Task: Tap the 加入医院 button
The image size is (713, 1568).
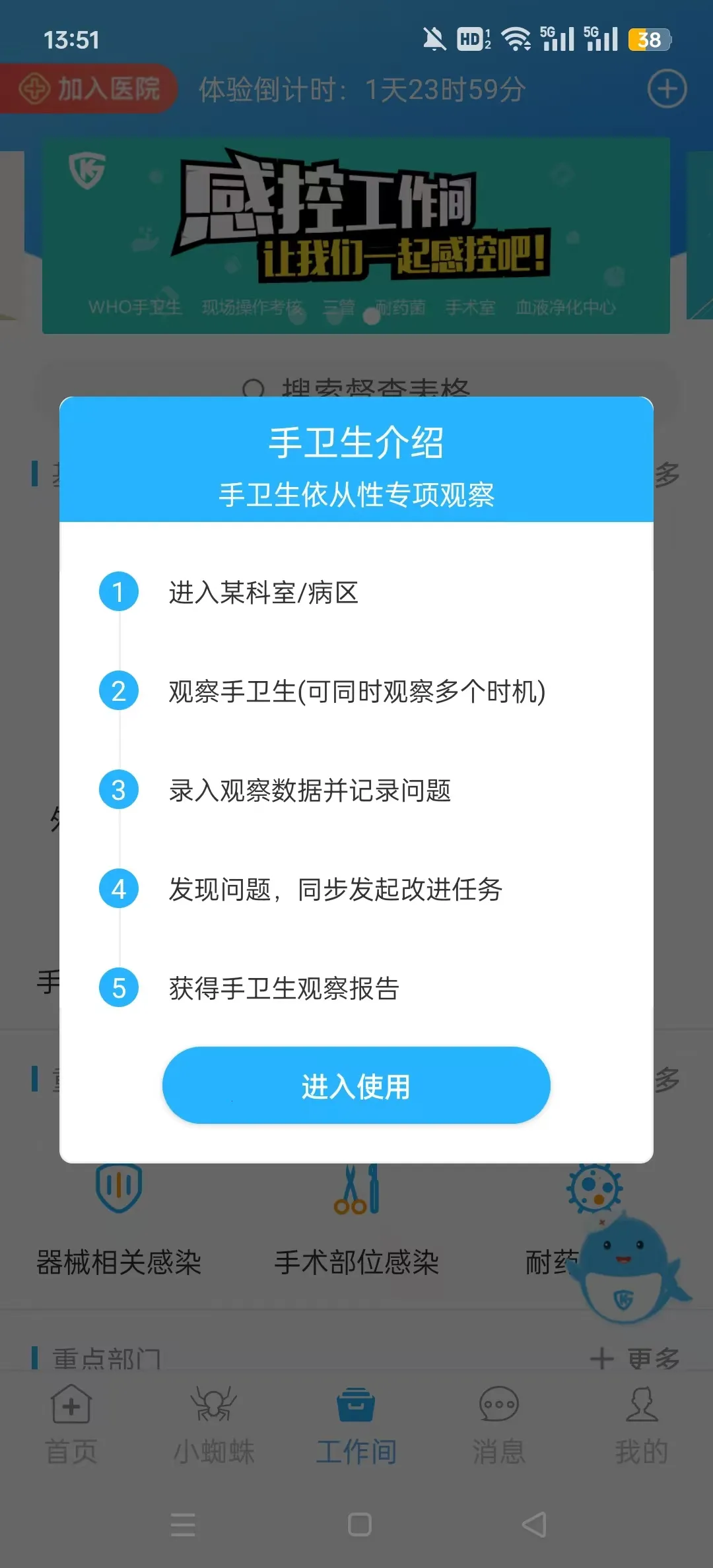Action: [x=88, y=89]
